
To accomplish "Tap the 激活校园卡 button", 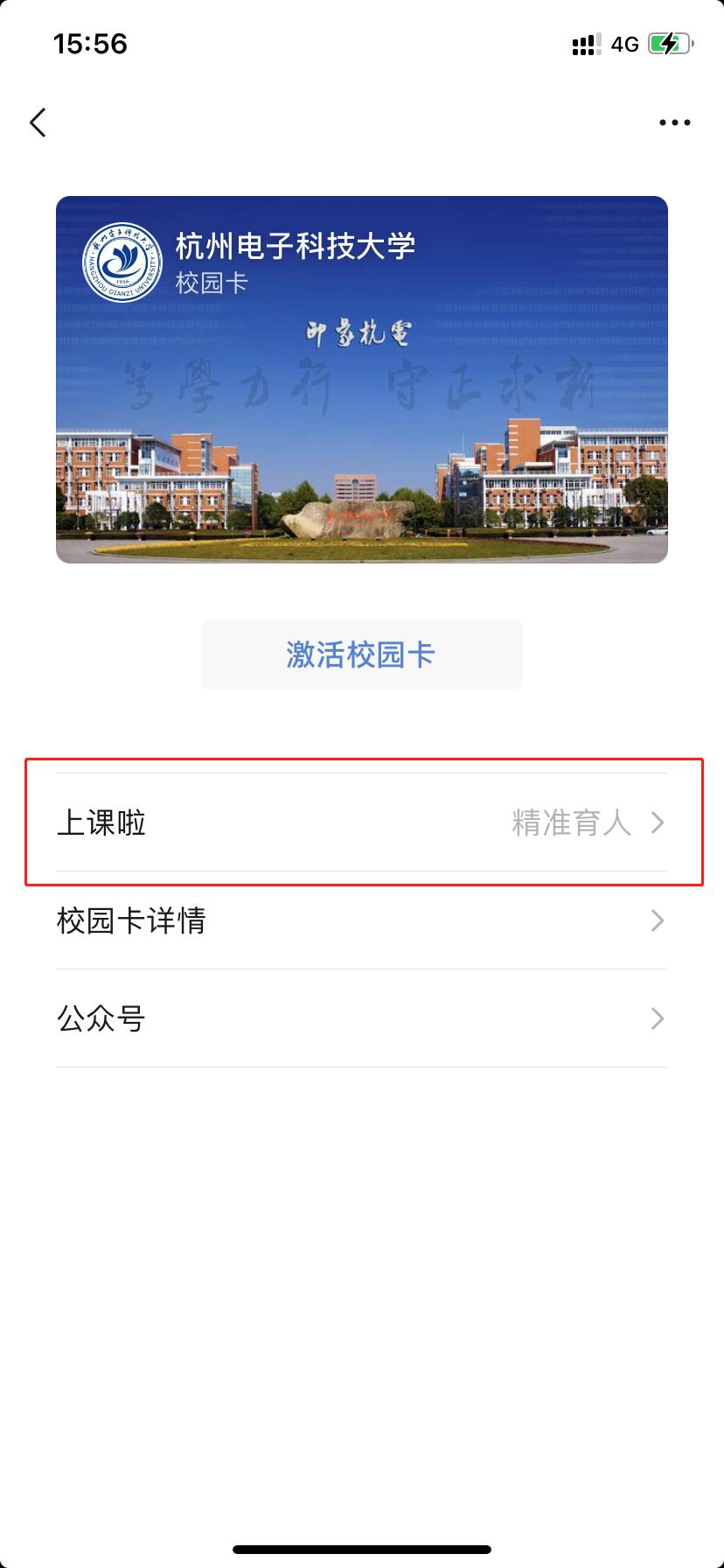I will coord(361,654).
